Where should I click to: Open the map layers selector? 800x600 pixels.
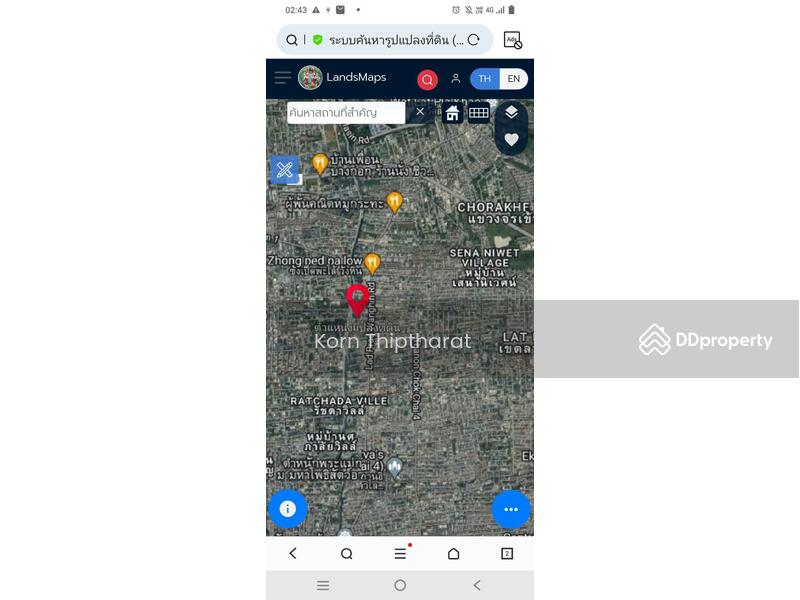(x=511, y=113)
